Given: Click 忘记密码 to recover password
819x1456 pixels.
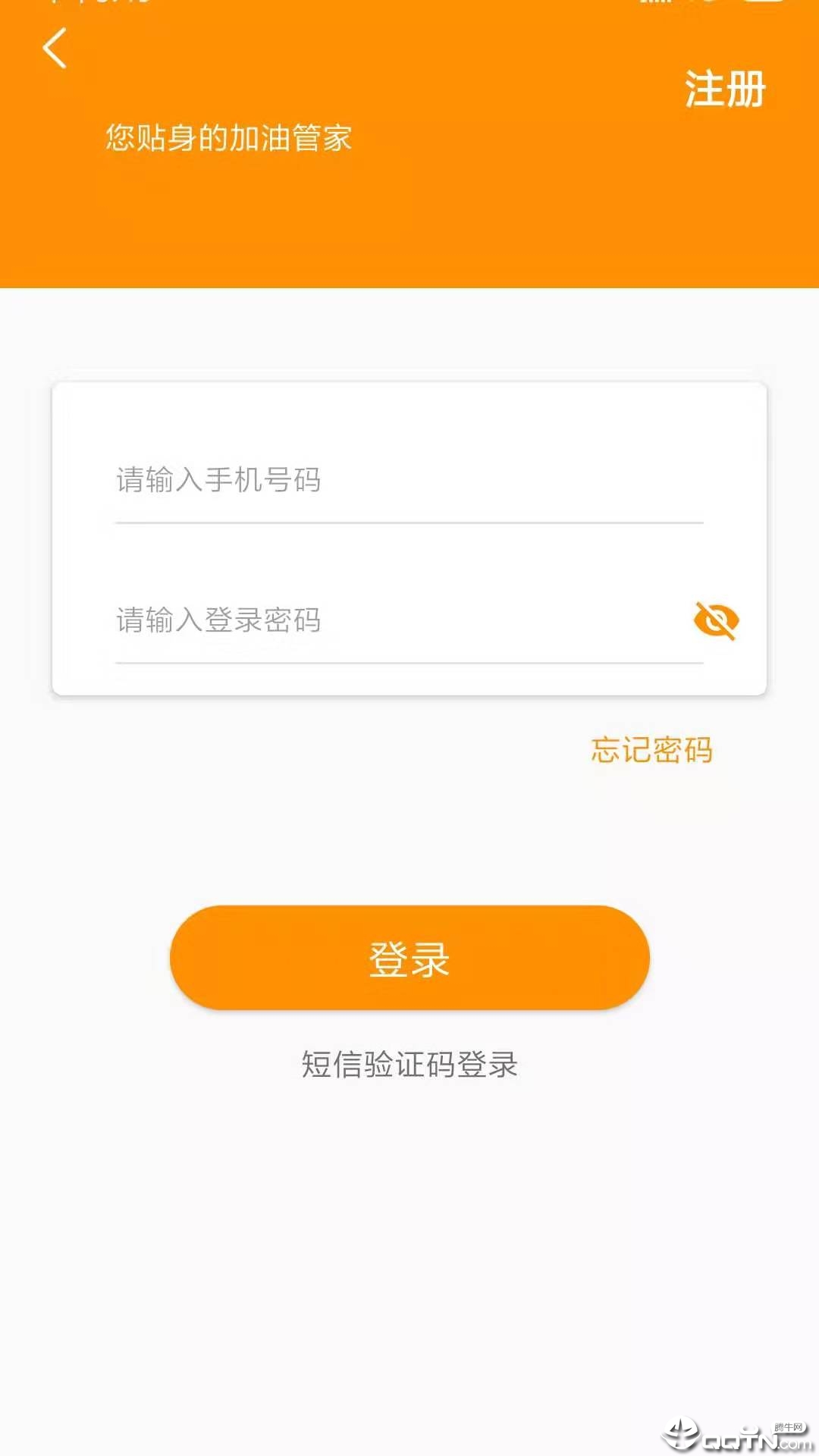Looking at the screenshot, I should (652, 750).
